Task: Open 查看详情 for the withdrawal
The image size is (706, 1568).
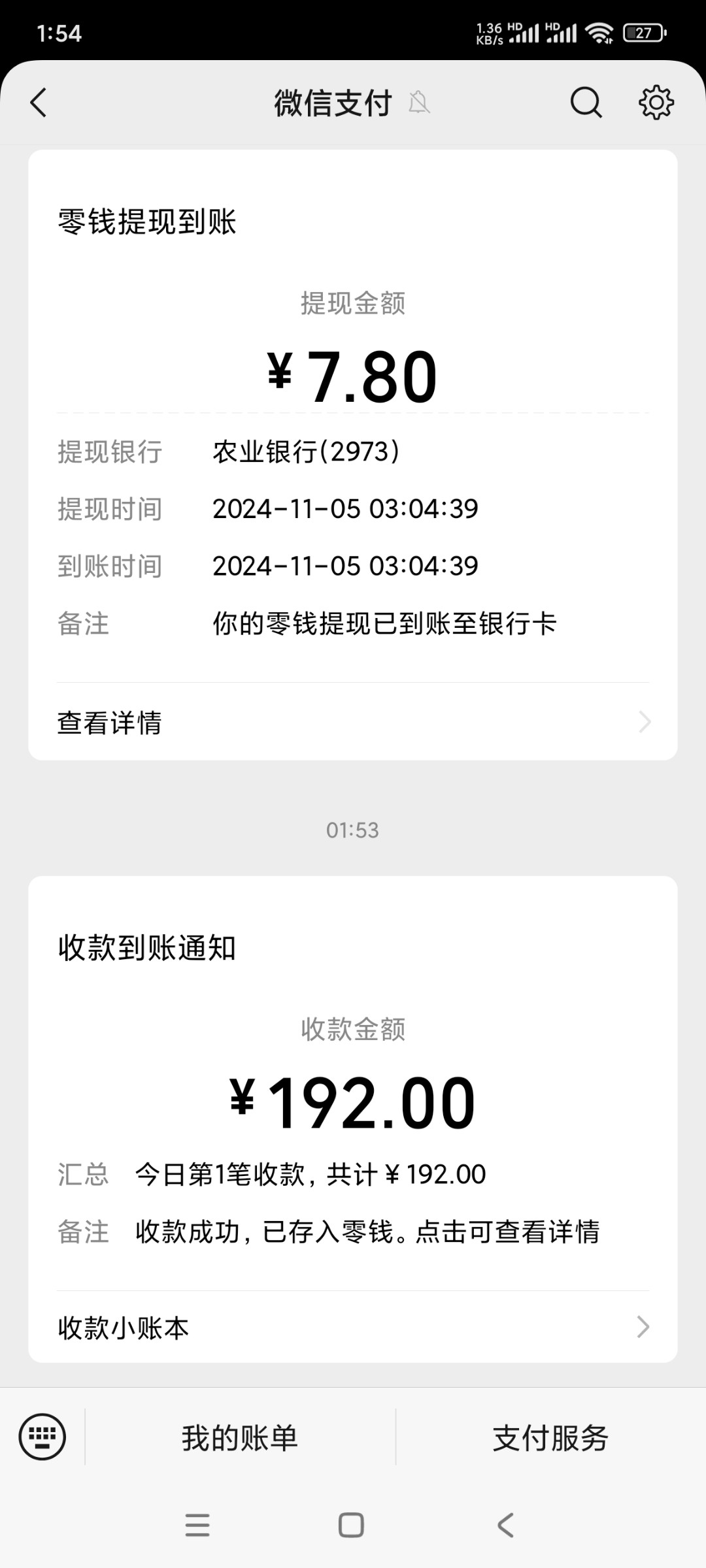Action: tap(353, 722)
